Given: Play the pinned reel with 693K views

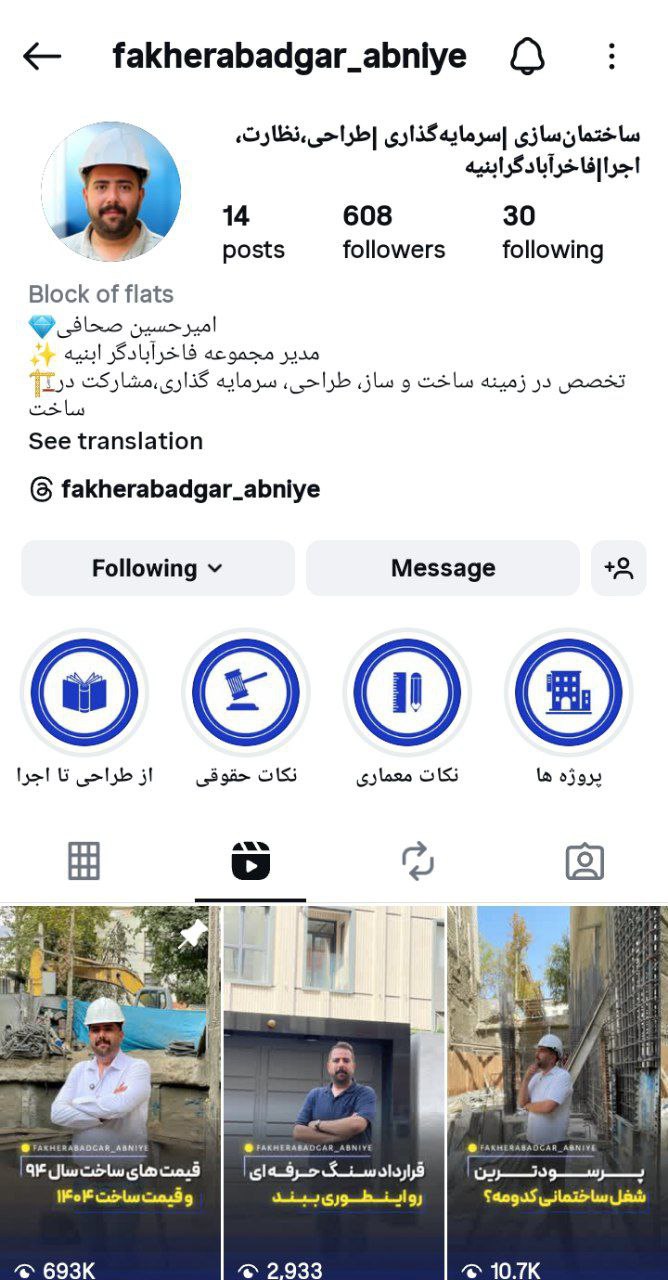Looking at the screenshot, I should point(109,1090).
